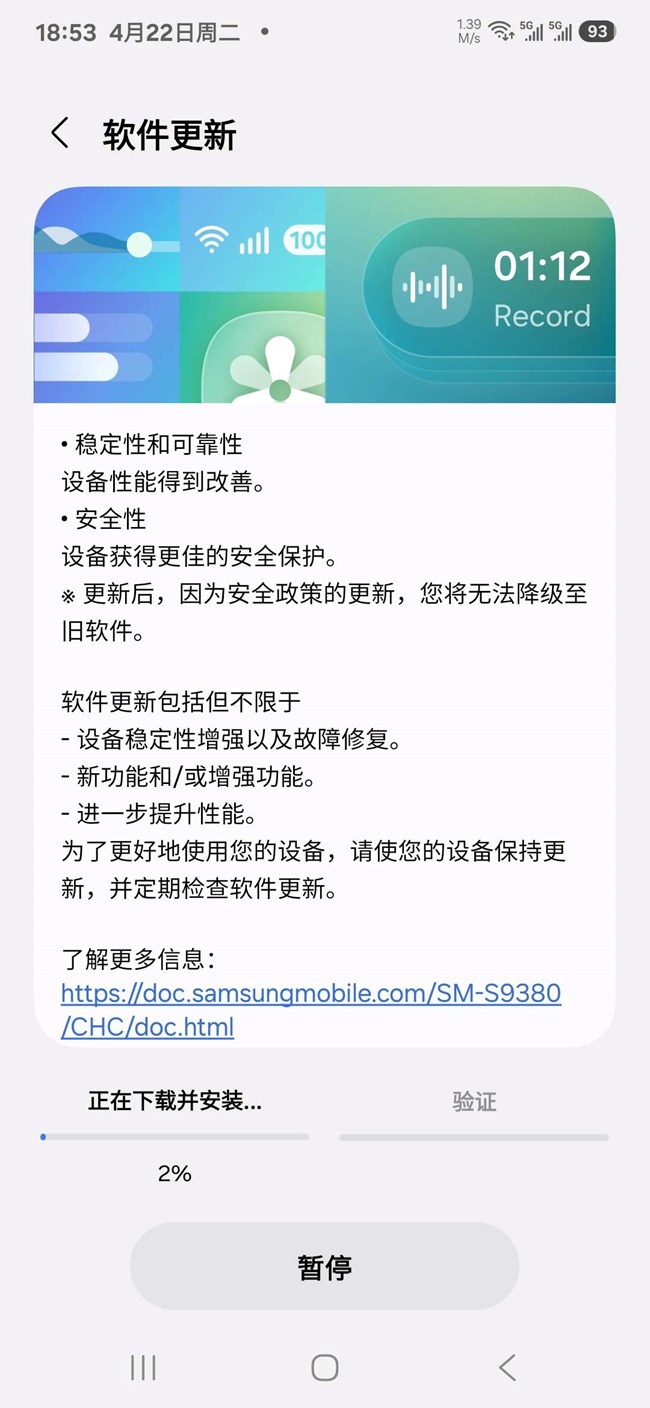
Task: Go to the home screen
Action: point(324,1367)
